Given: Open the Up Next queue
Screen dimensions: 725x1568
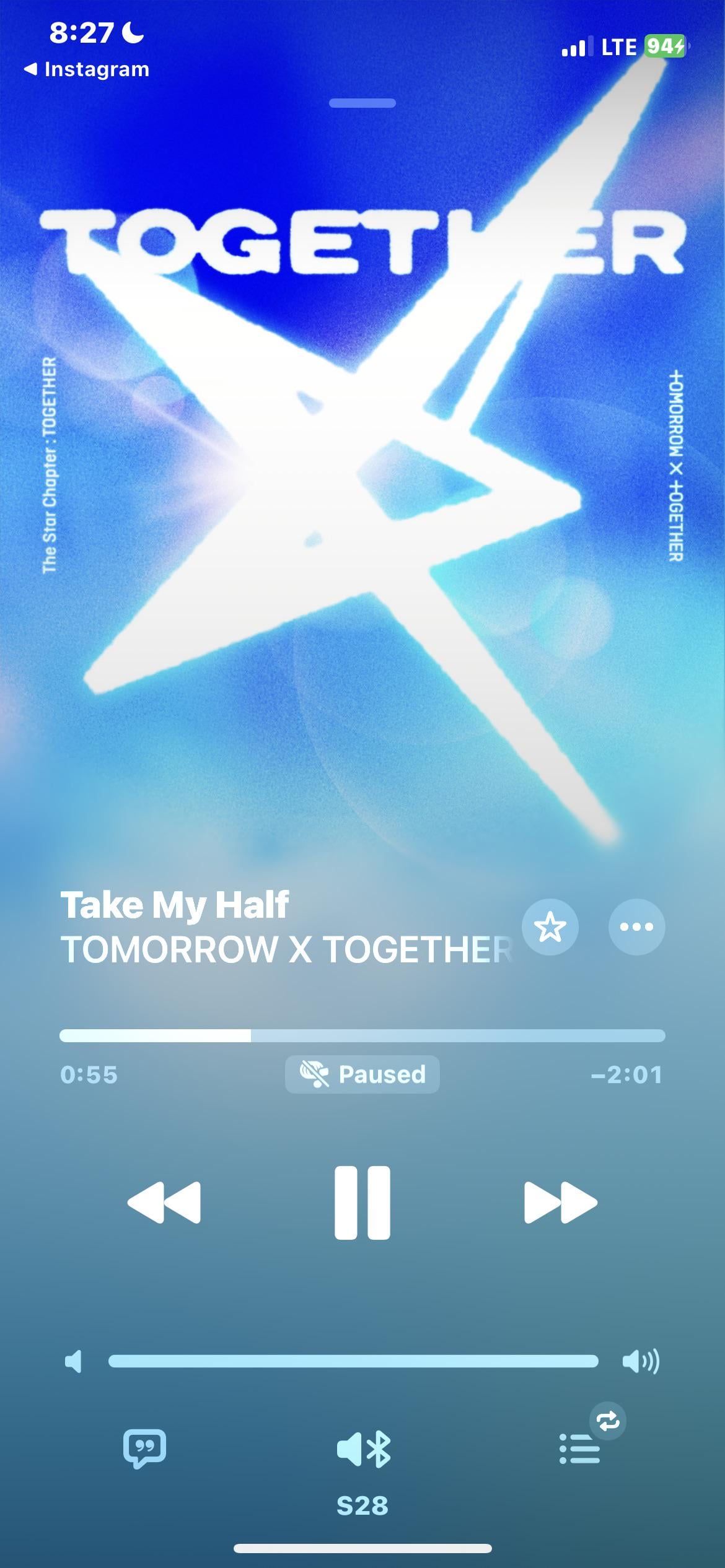Looking at the screenshot, I should (580, 1449).
